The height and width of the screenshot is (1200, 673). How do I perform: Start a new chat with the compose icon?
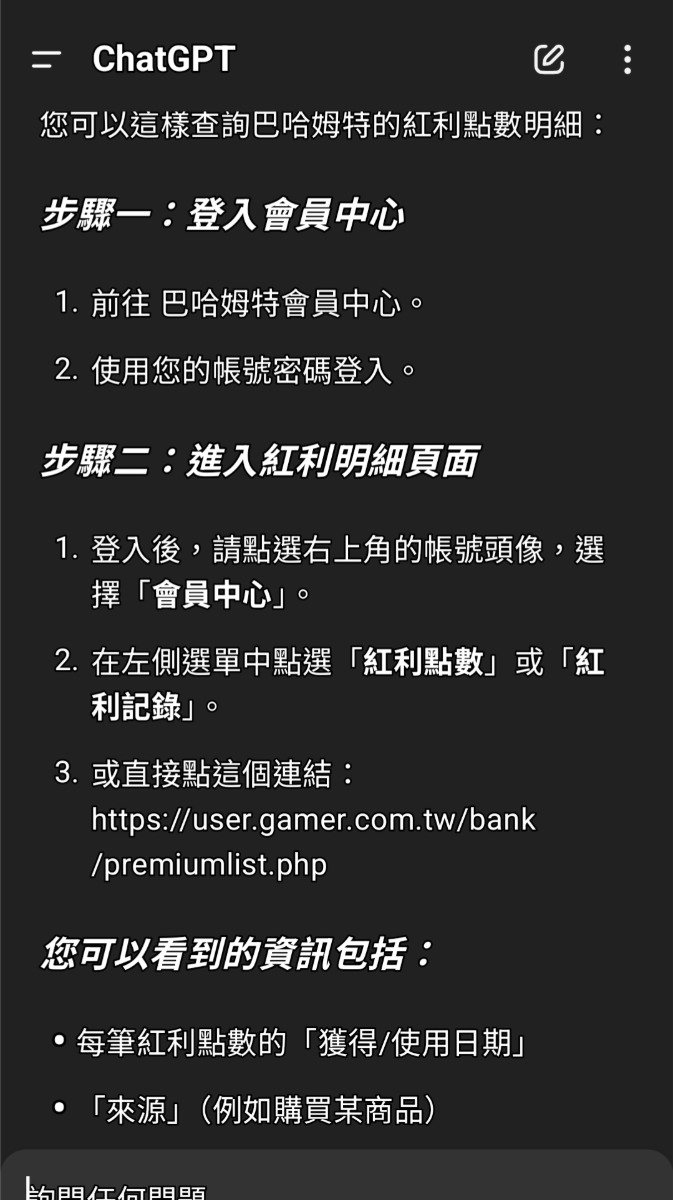point(548,60)
